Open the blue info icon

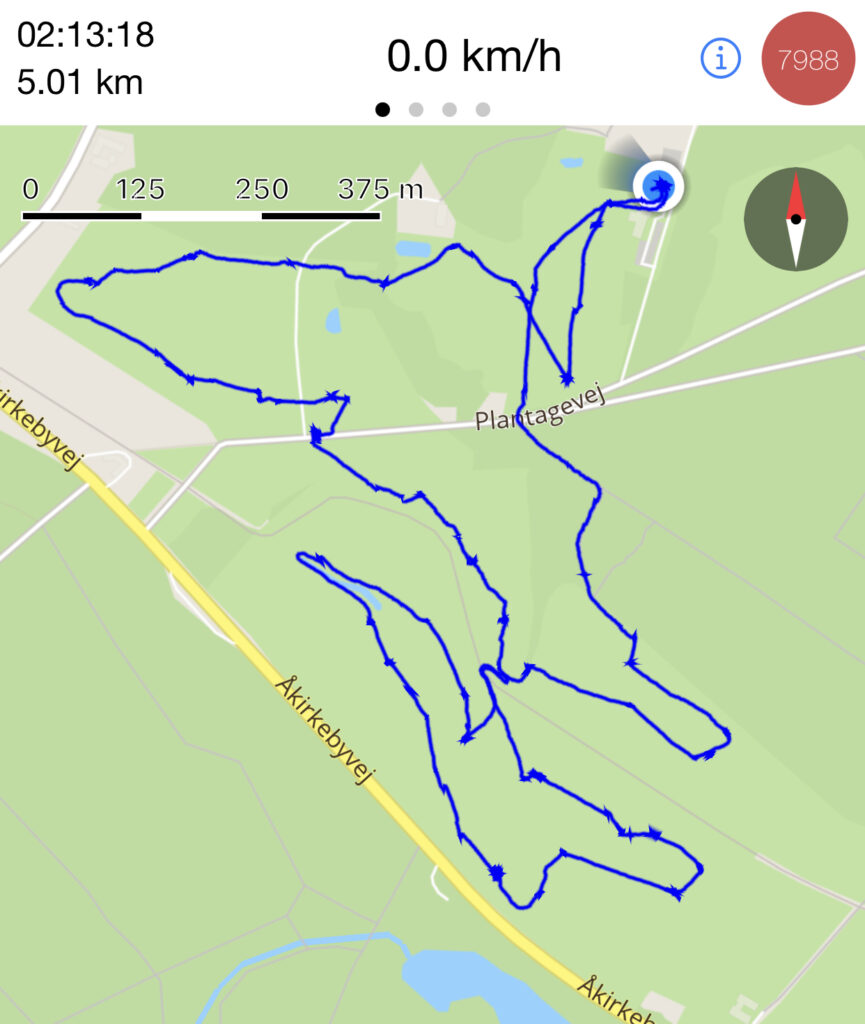(719, 60)
